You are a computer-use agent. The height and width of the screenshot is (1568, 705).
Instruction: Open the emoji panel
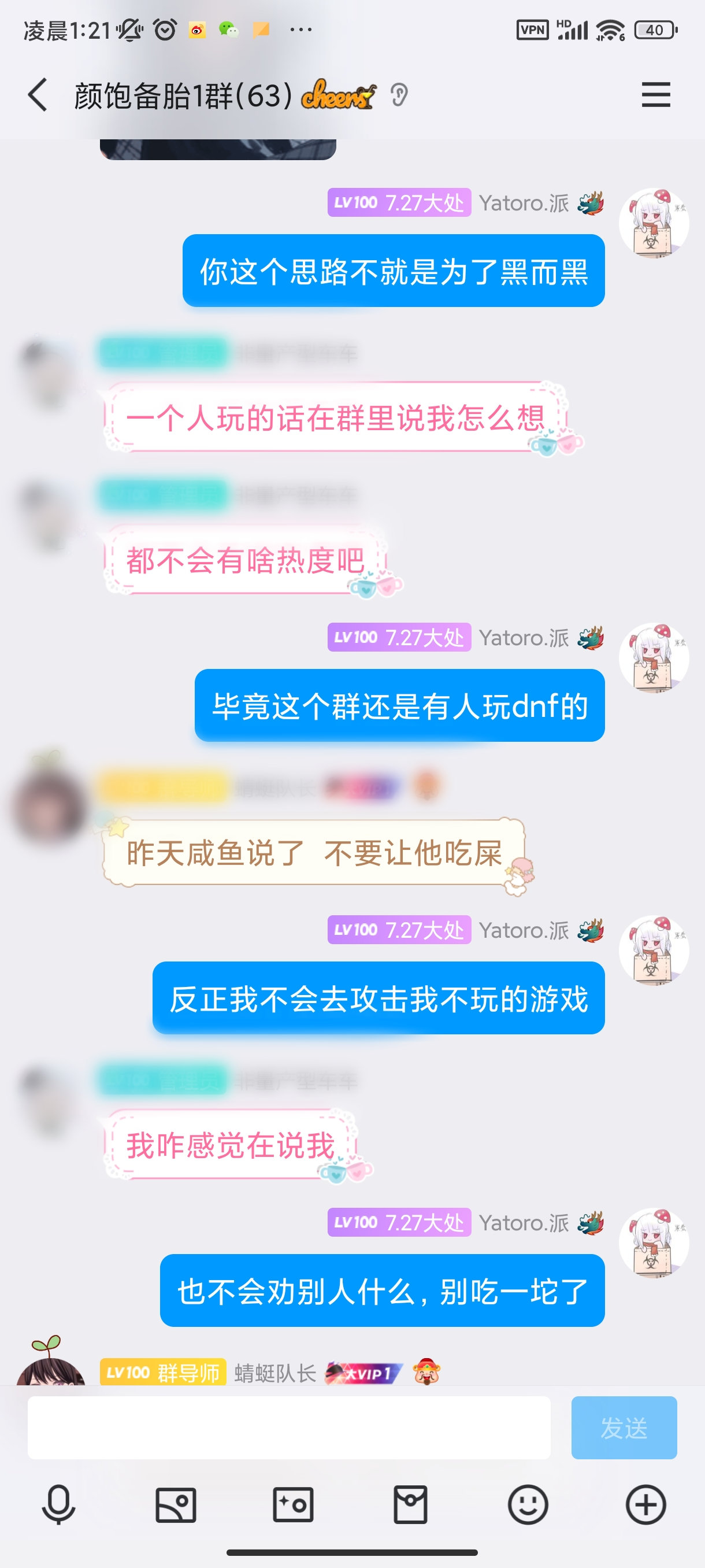(528, 1505)
